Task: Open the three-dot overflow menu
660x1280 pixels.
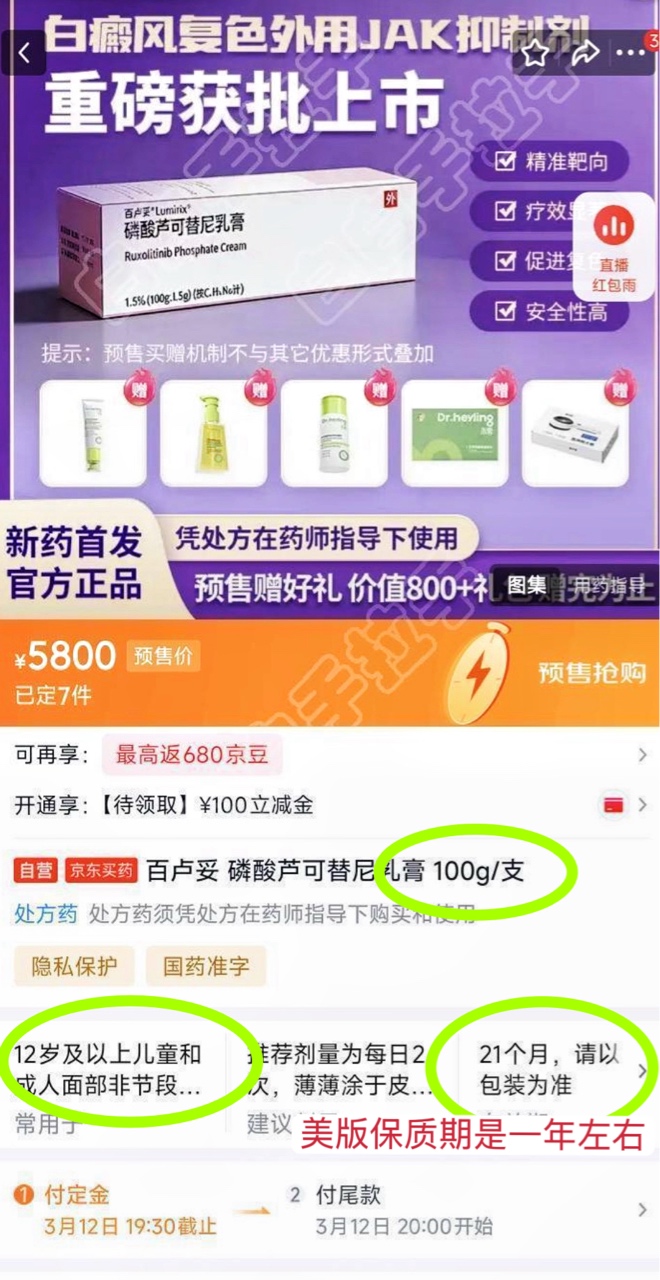Action: 634,52
